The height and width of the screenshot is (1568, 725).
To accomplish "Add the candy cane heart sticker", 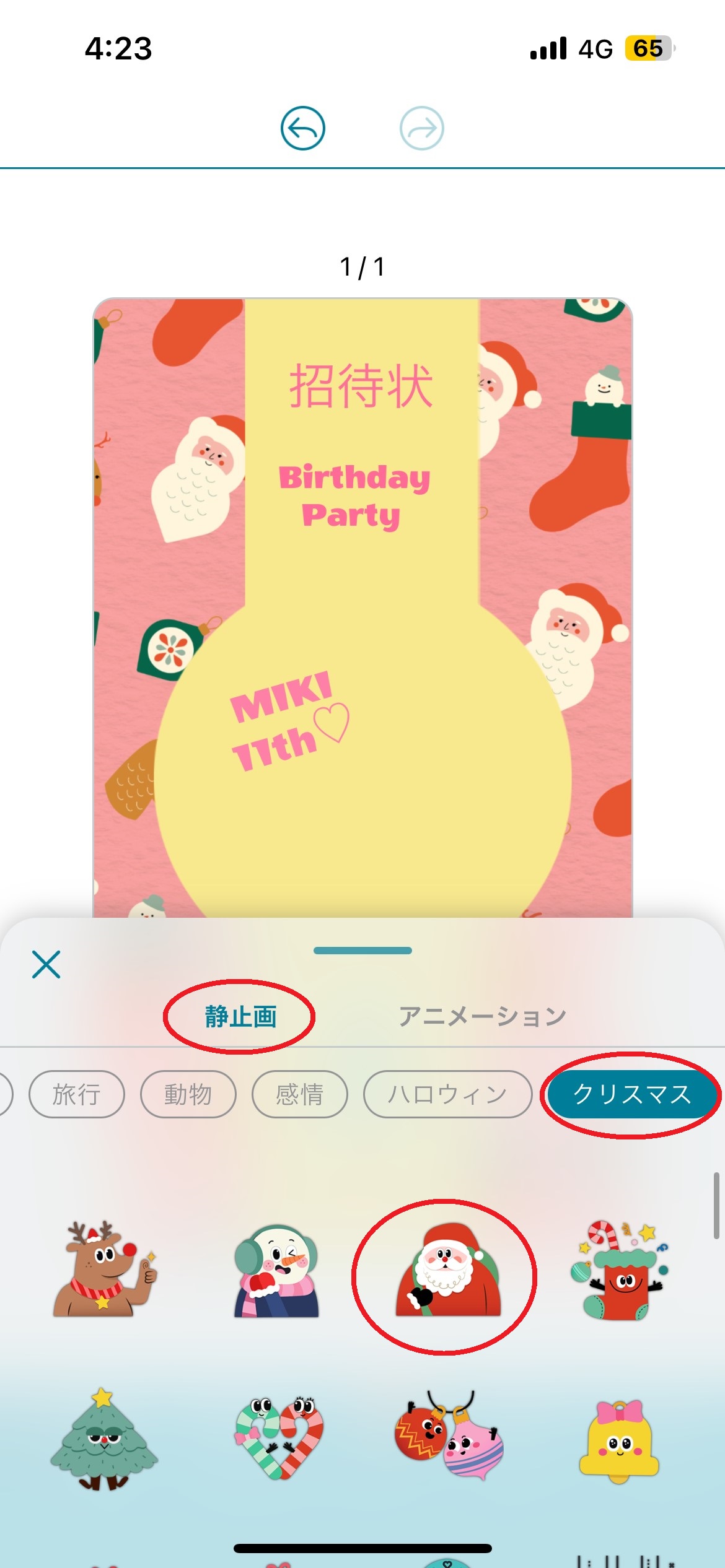I will 279,1437.
